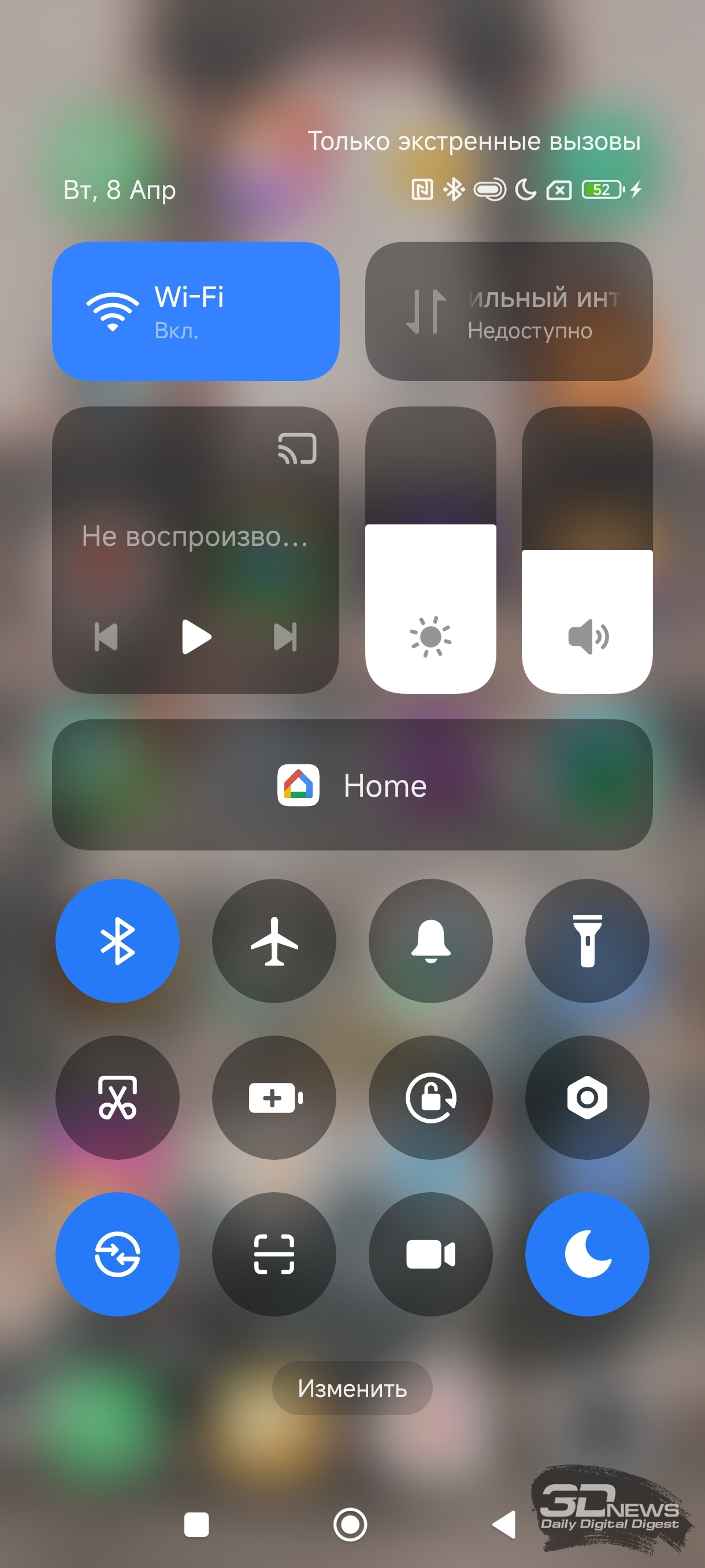Open the Google Home card

tap(352, 785)
